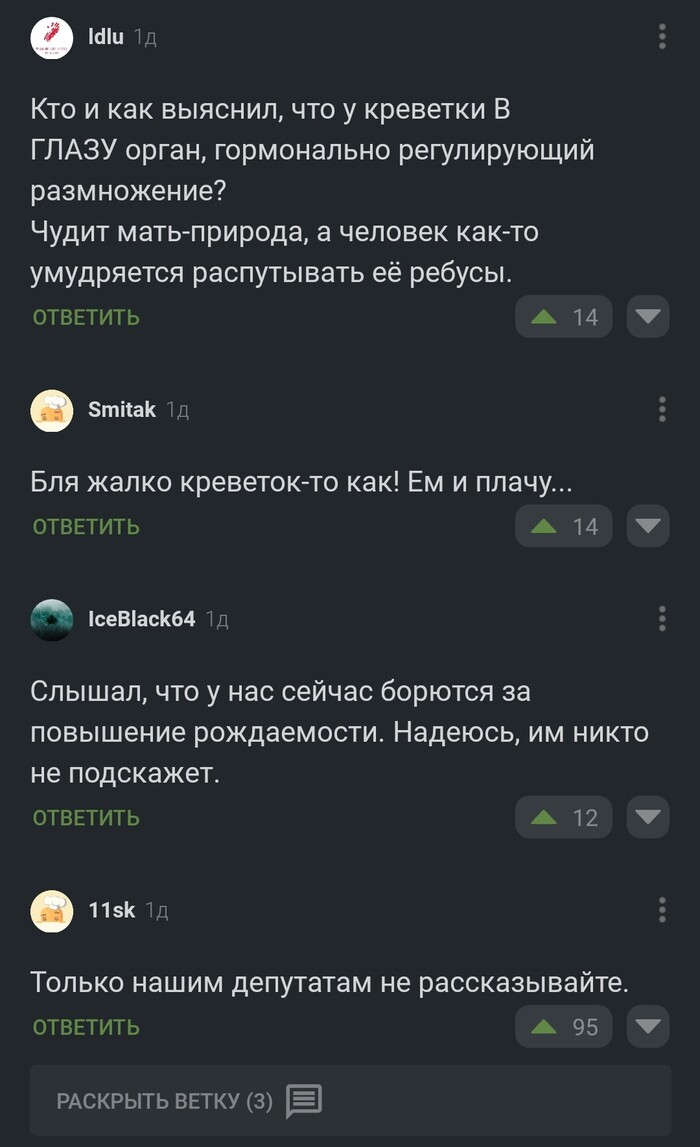700x1147 pixels.
Task: Upvote Smitak's comment
Action: point(545,526)
